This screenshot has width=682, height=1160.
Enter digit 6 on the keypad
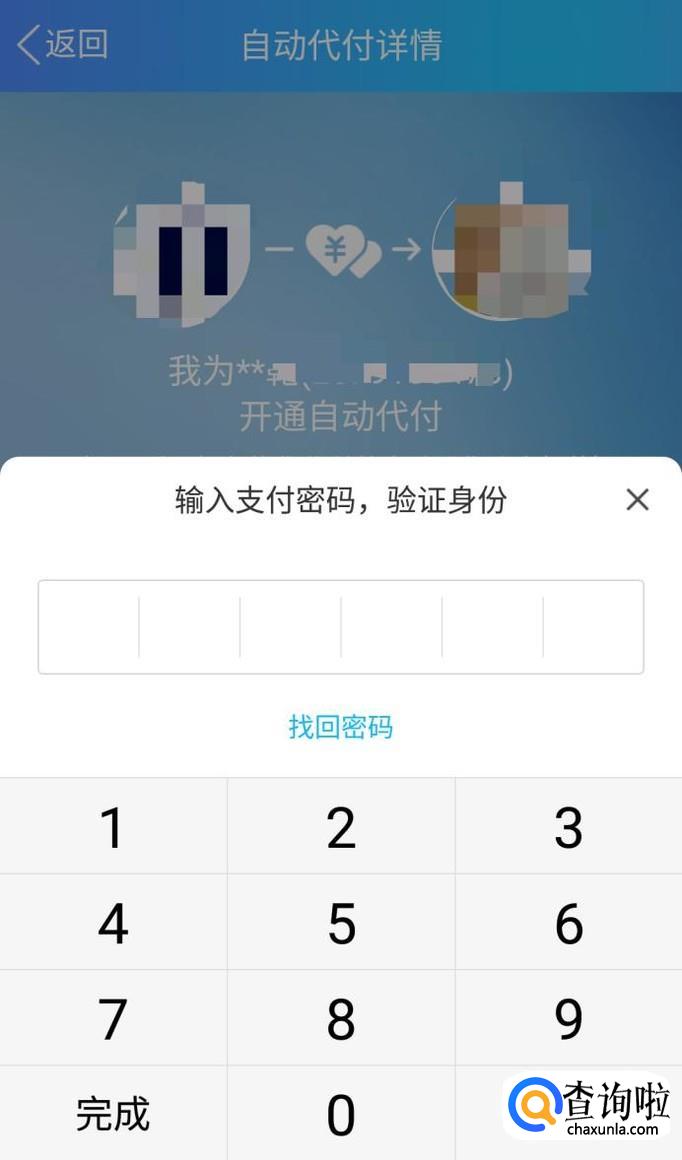pos(569,923)
